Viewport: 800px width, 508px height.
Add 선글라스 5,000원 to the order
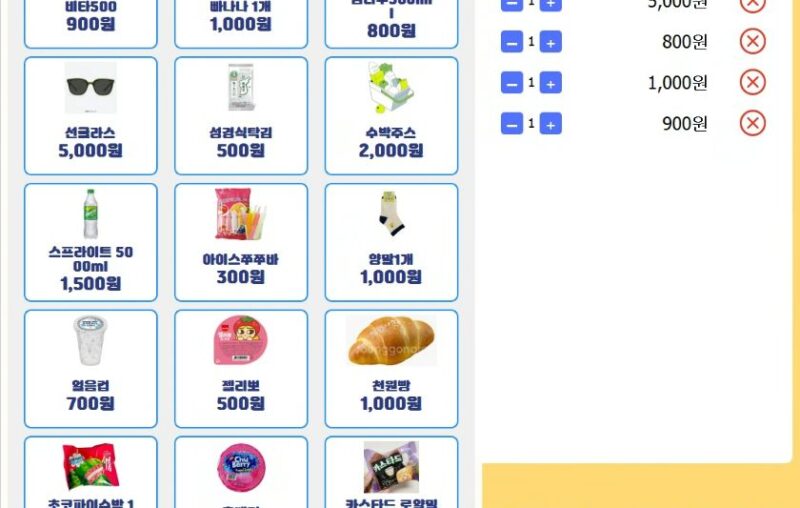click(90, 115)
